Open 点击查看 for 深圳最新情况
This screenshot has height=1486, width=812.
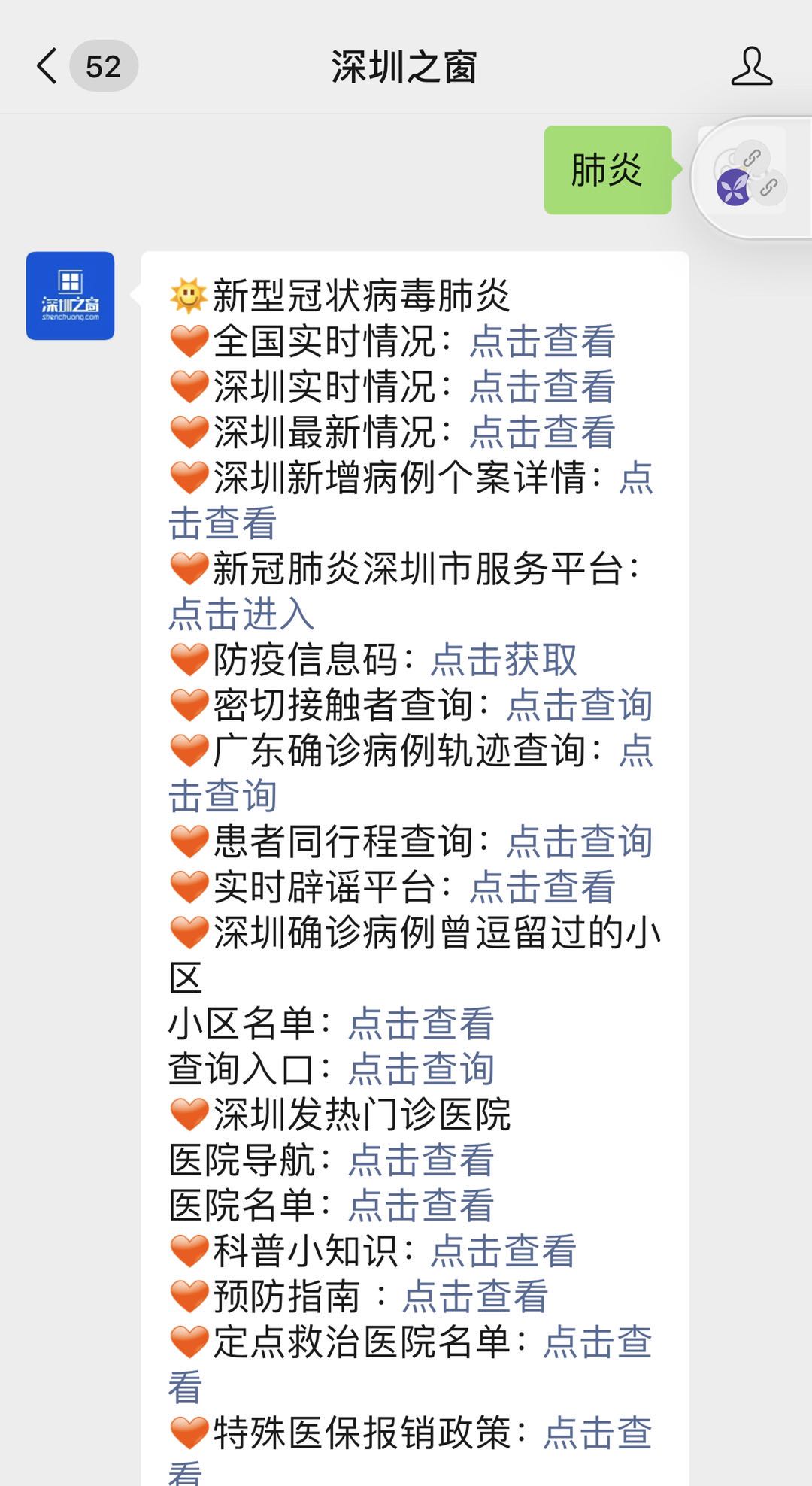pyautogui.click(x=541, y=433)
